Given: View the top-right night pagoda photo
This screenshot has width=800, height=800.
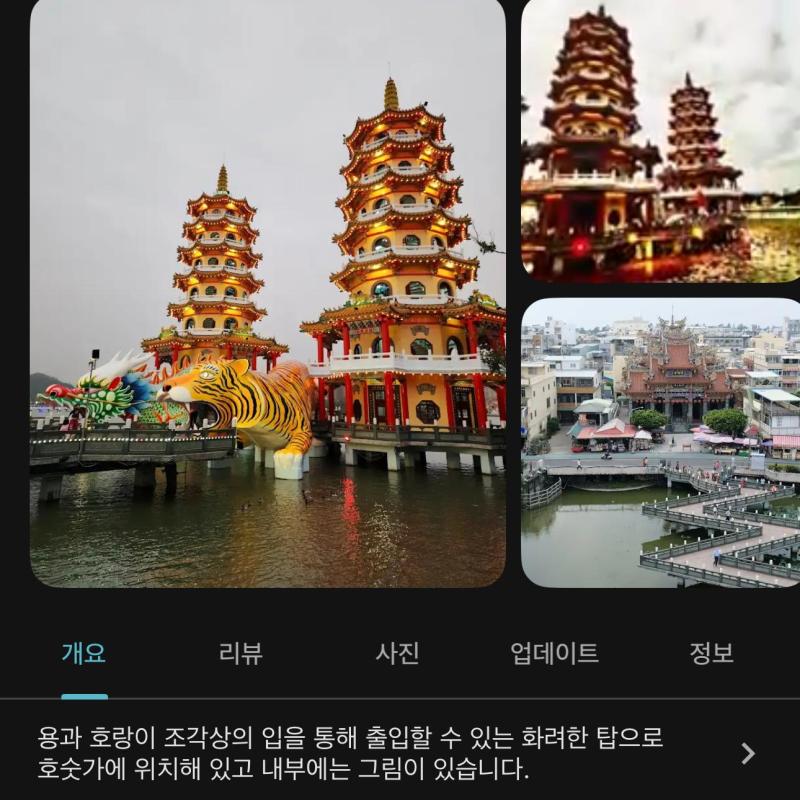Looking at the screenshot, I should (660, 140).
